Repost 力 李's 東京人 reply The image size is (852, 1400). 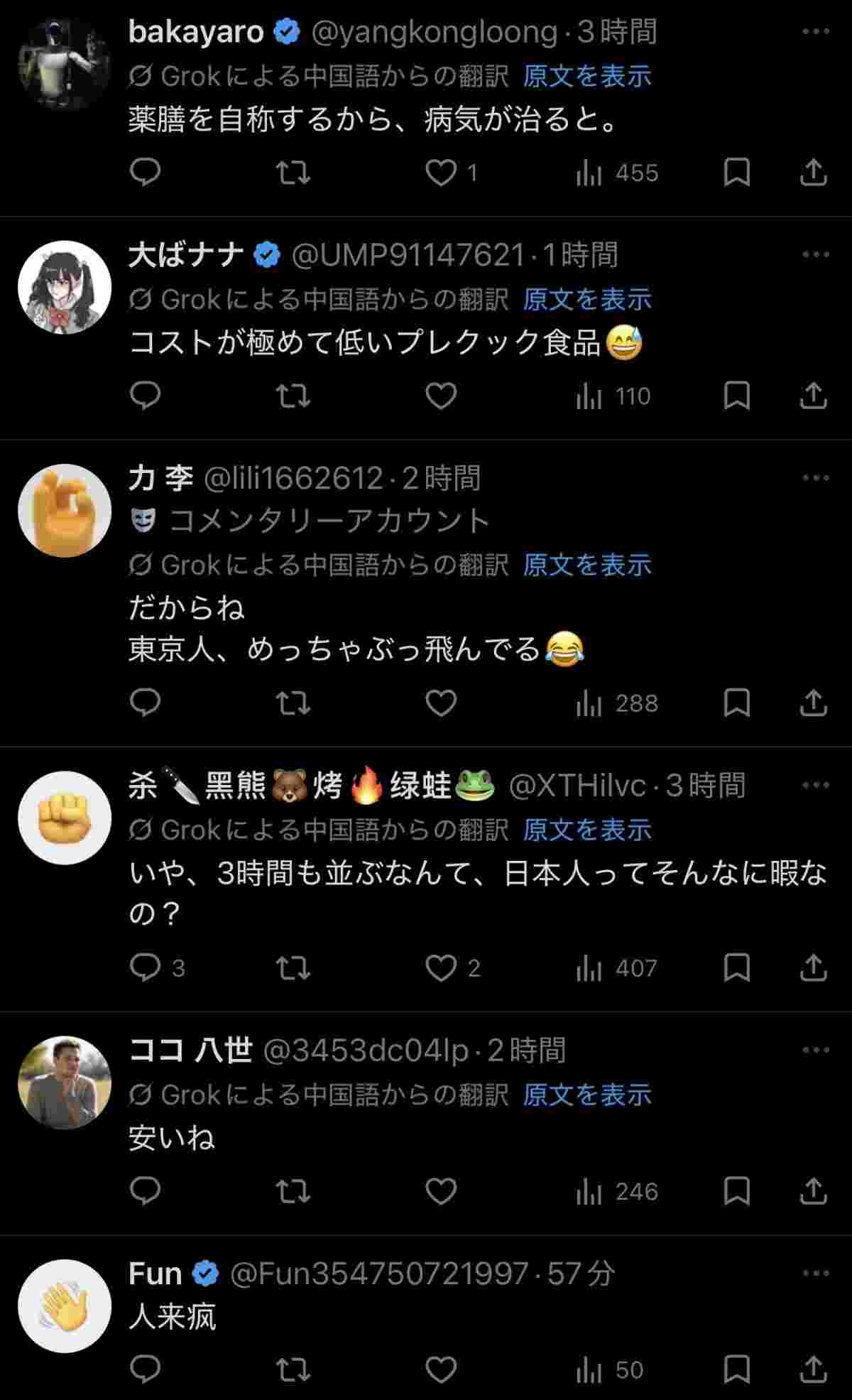tap(293, 703)
